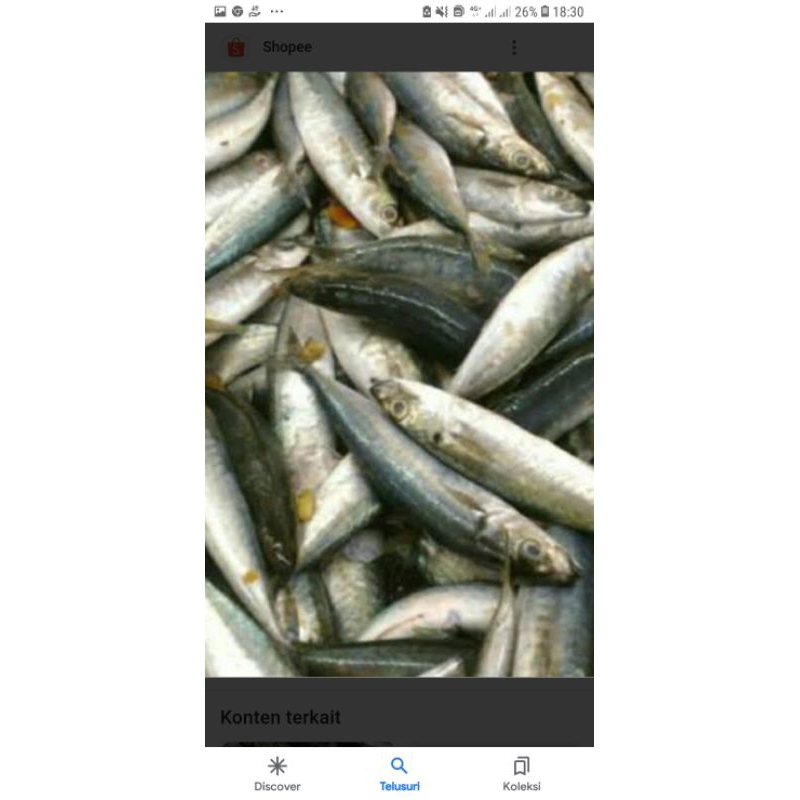View the fish photo full screen
Image resolution: width=800 pixels, height=800 pixels.
click(399, 374)
